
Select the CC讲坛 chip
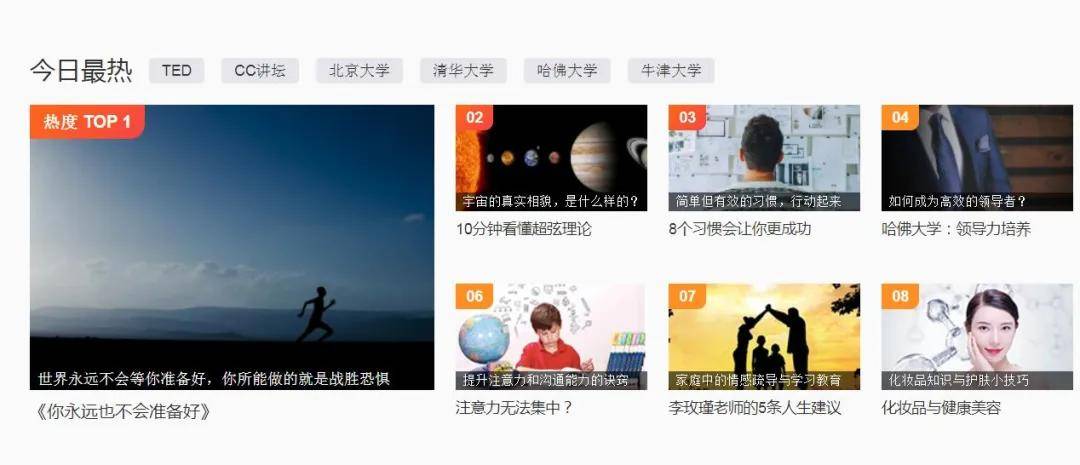[x=259, y=71]
